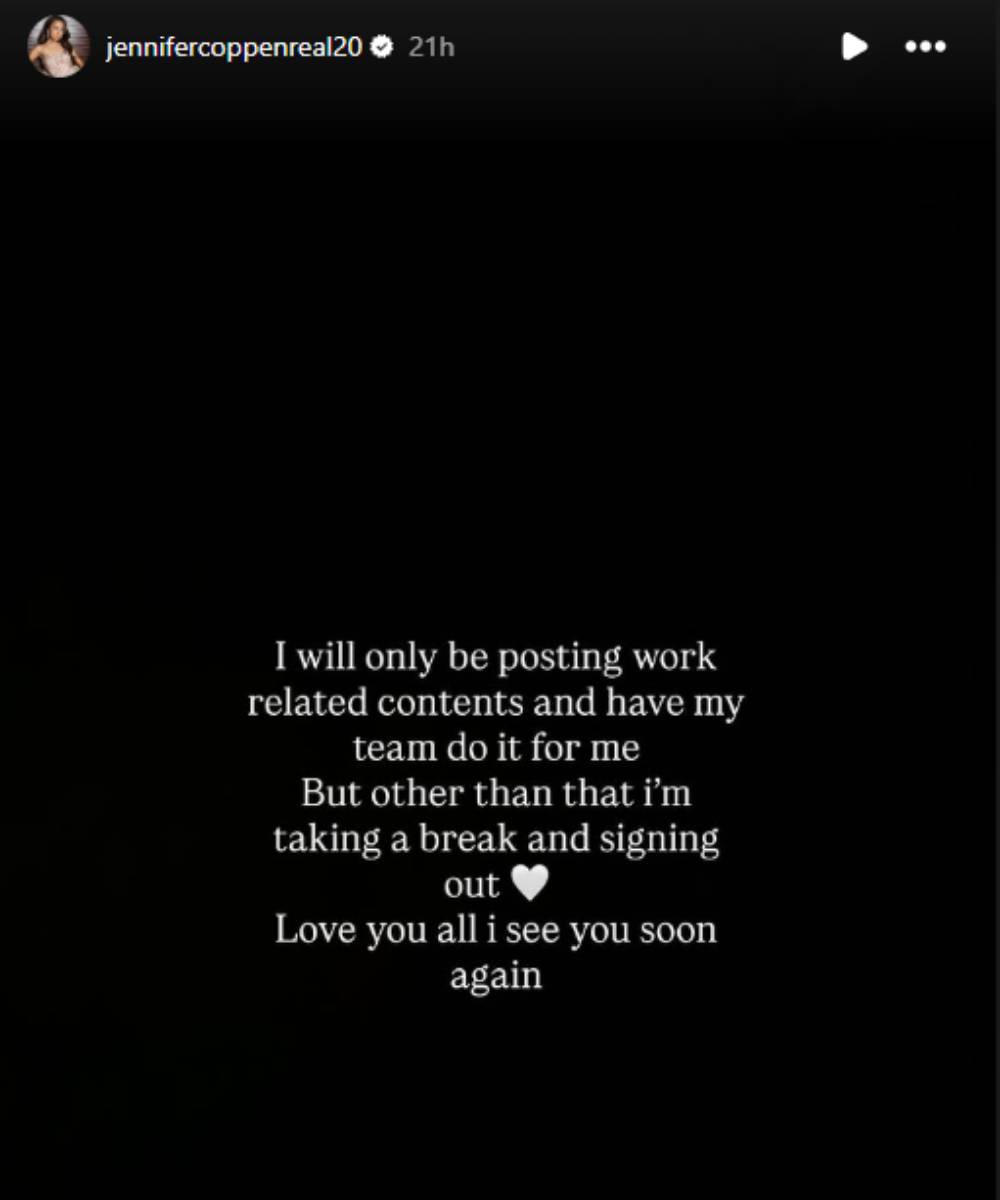Screen dimensions: 1000x1200
Task: Play the paused story
Action: click(x=853, y=46)
